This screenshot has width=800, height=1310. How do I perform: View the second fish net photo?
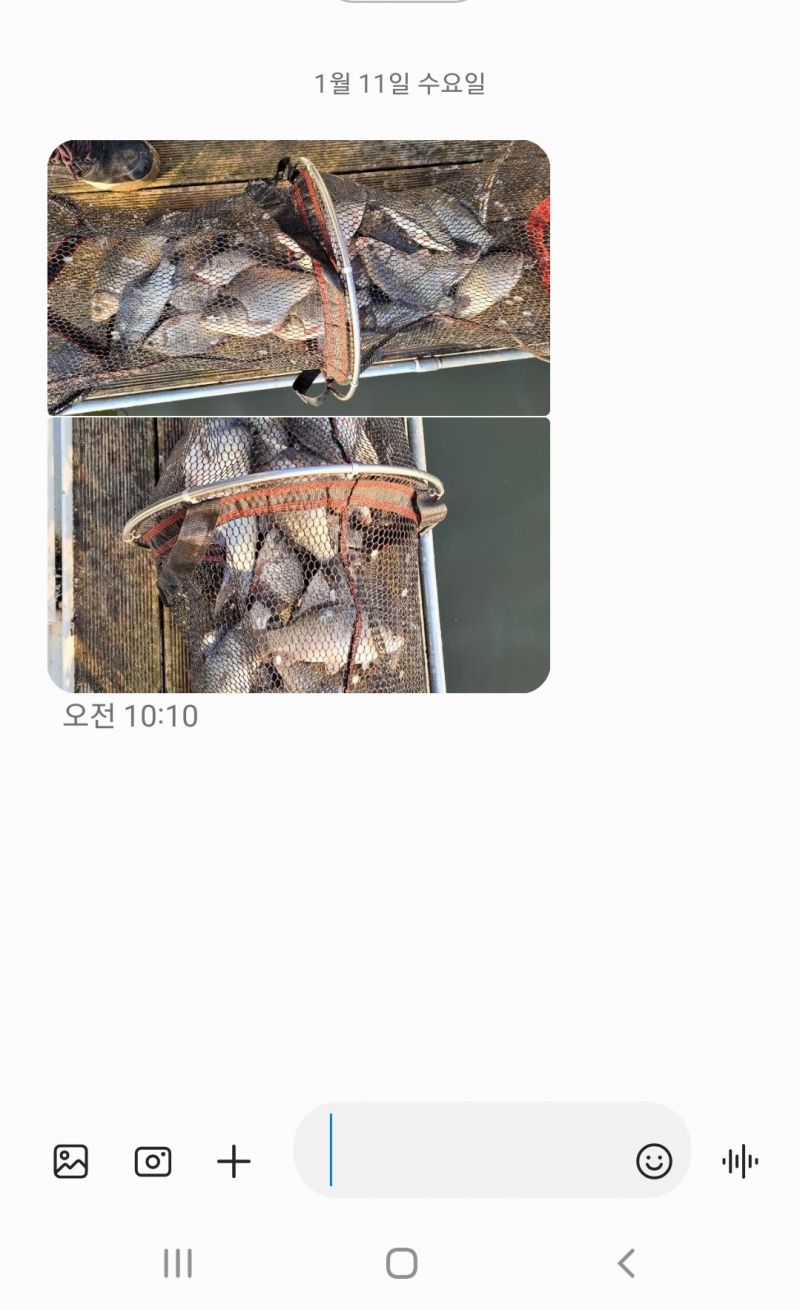tap(299, 555)
